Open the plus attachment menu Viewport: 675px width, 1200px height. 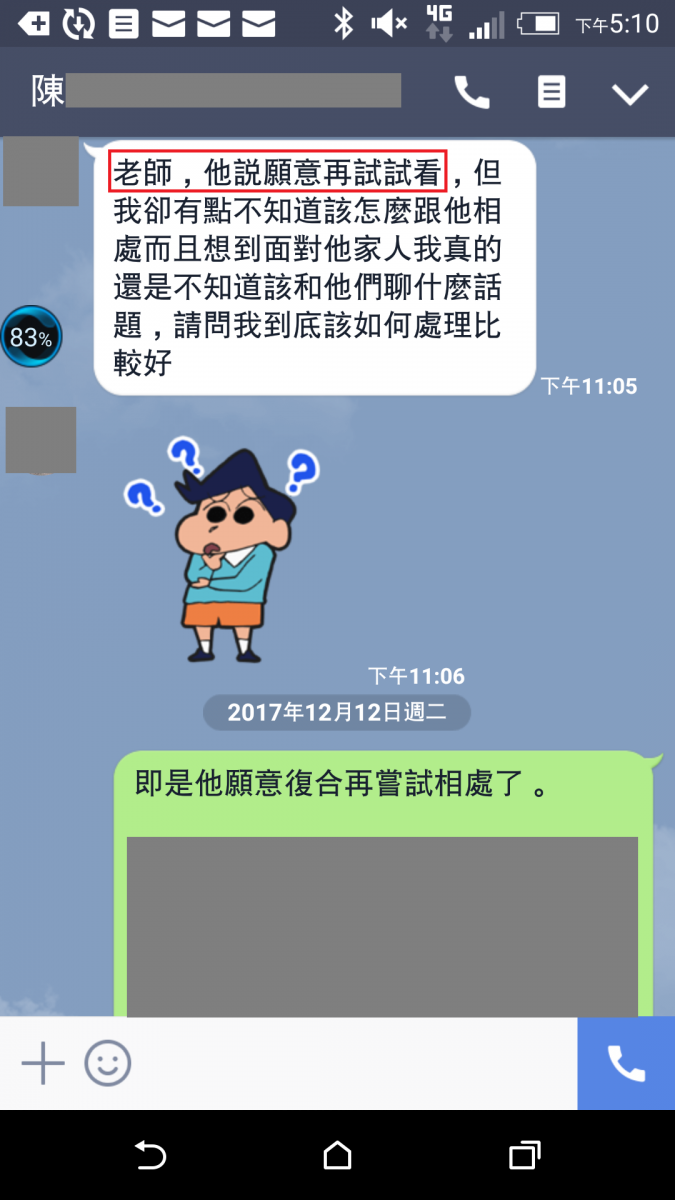(43, 1063)
